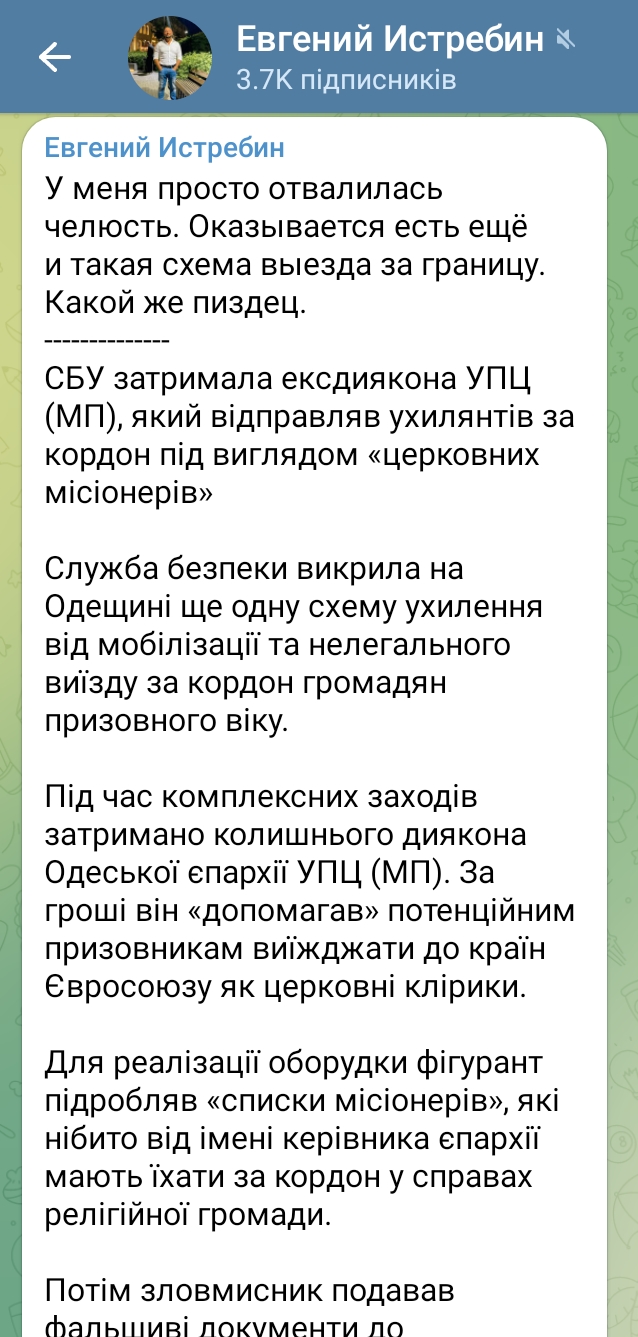
Task: Tap the sender name Евгений Истребин in post
Action: 165,148
